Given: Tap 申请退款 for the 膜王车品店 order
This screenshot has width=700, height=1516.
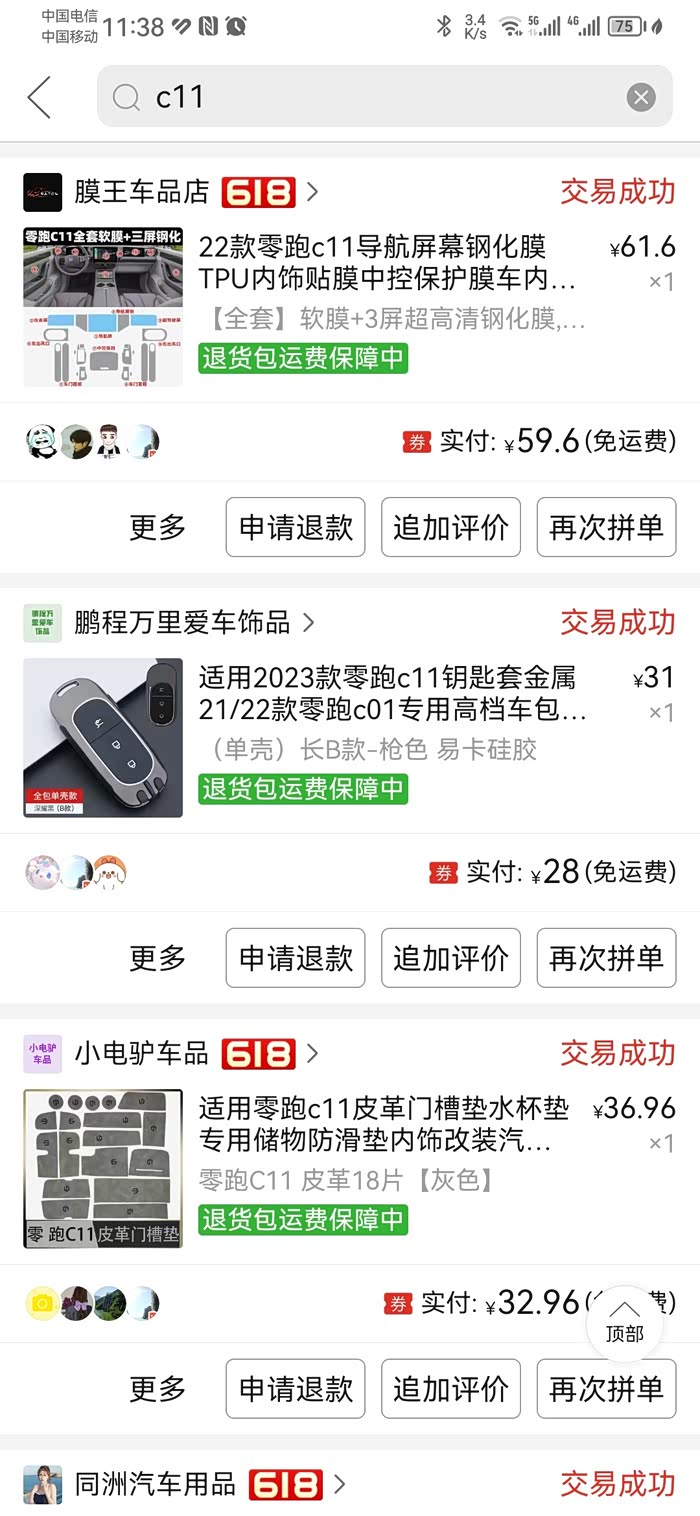Looking at the screenshot, I should (295, 527).
